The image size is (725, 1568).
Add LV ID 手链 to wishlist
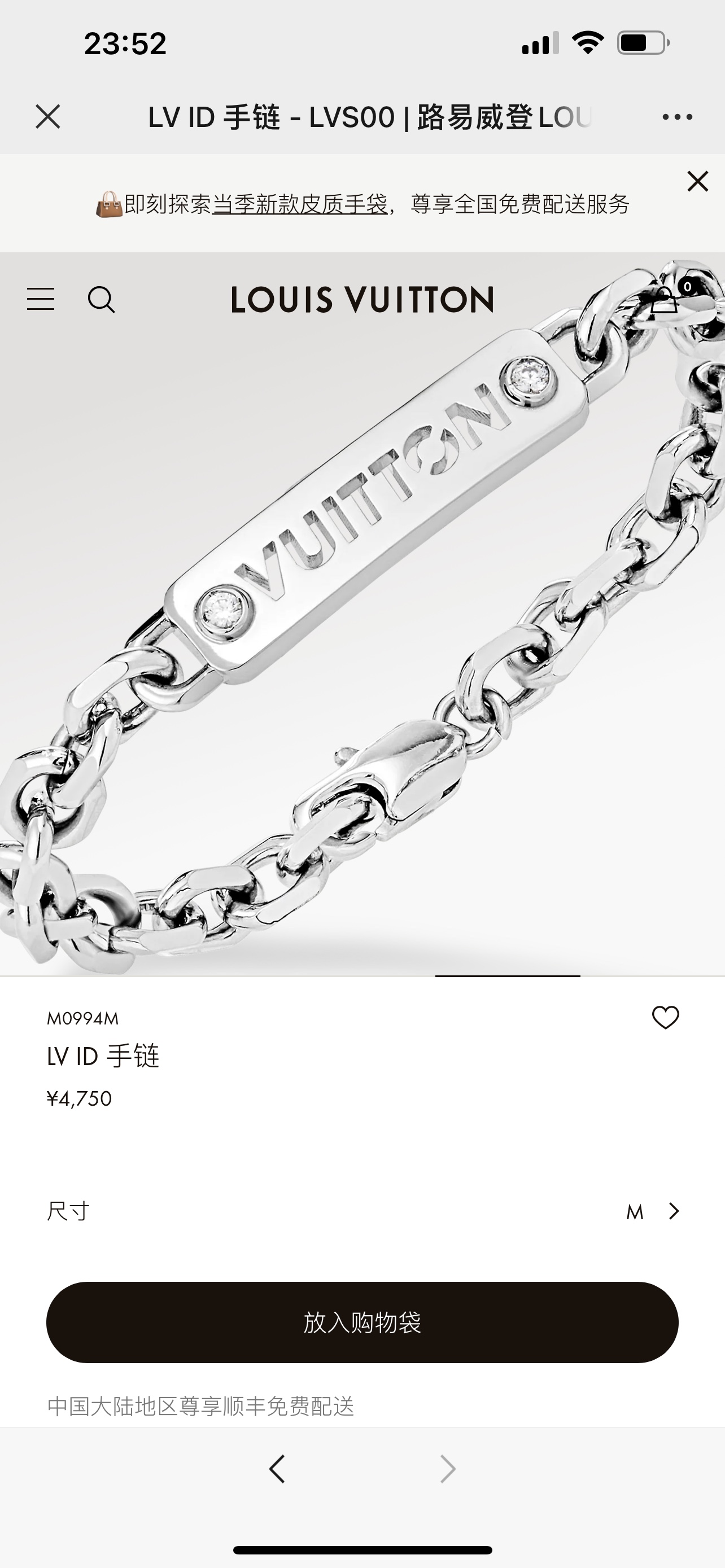[x=665, y=1018]
